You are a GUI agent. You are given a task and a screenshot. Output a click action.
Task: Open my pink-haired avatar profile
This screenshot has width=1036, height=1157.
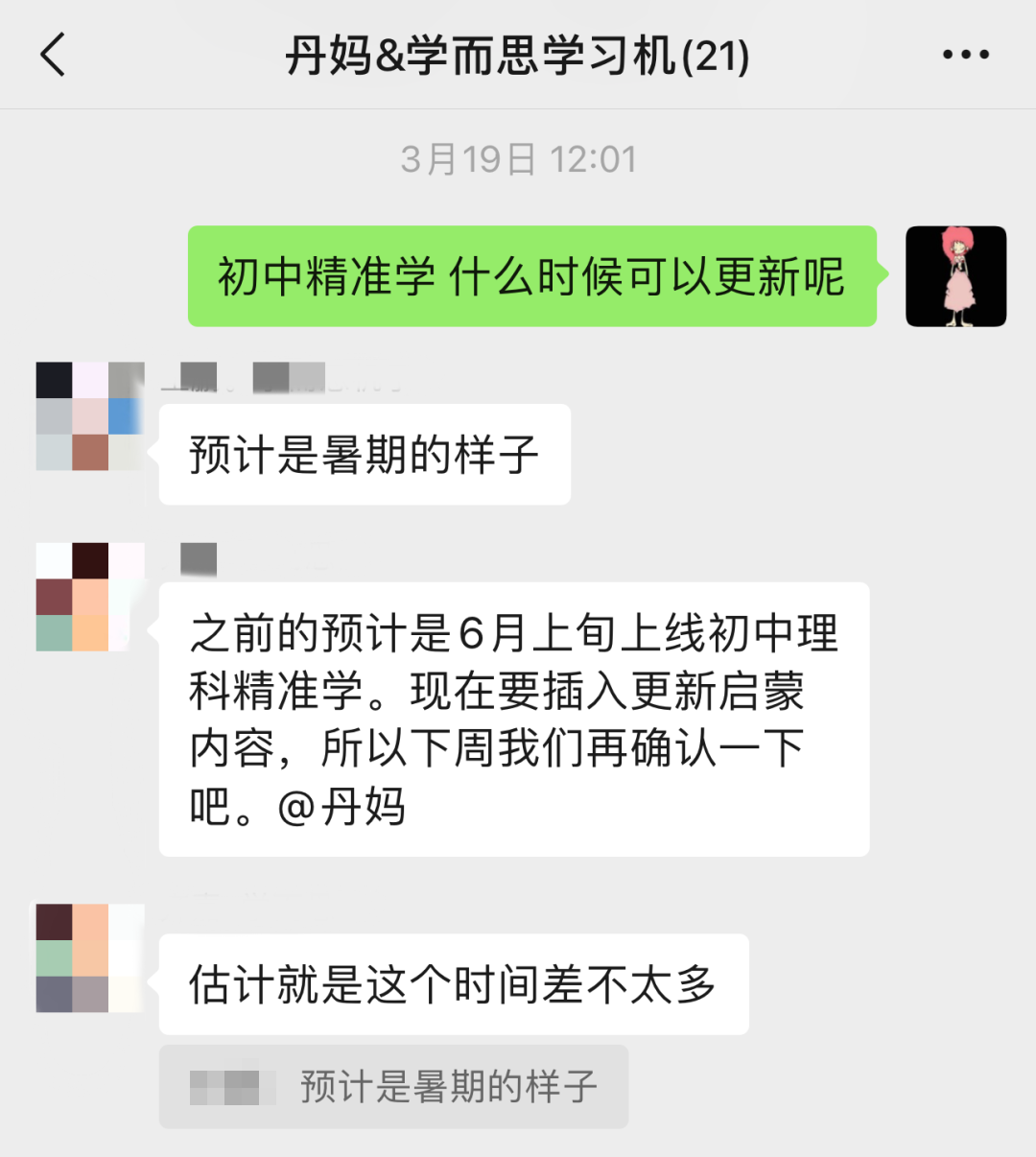[955, 276]
